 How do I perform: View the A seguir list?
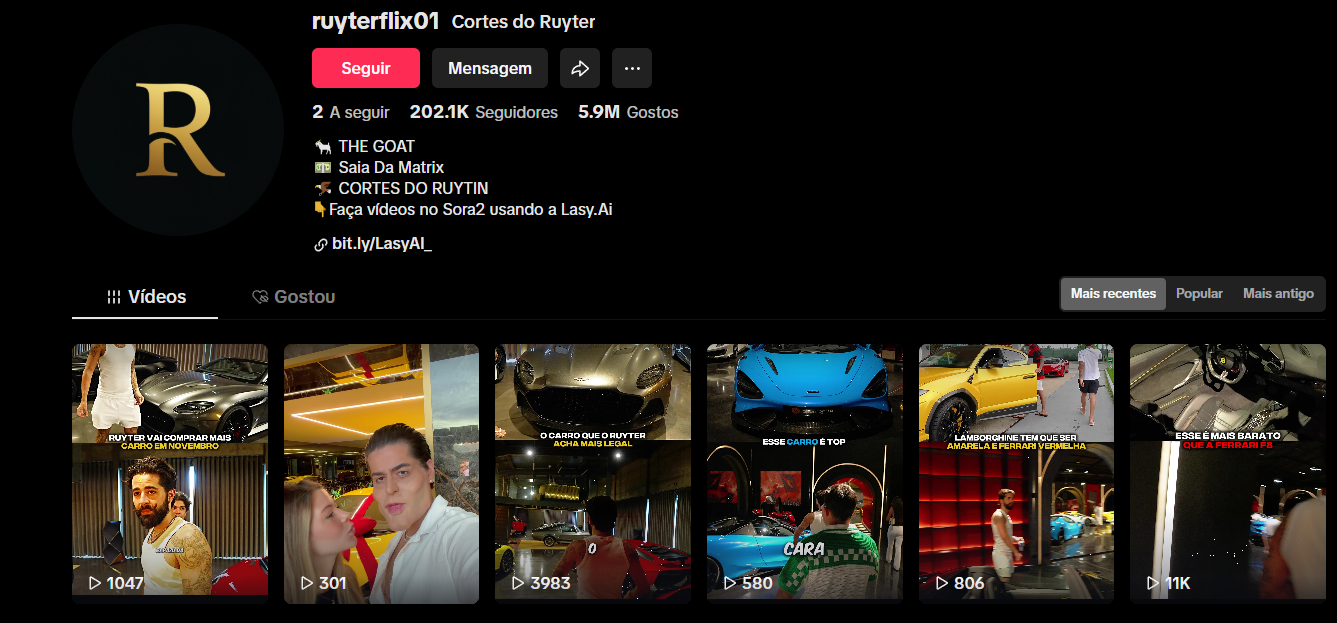pos(351,112)
